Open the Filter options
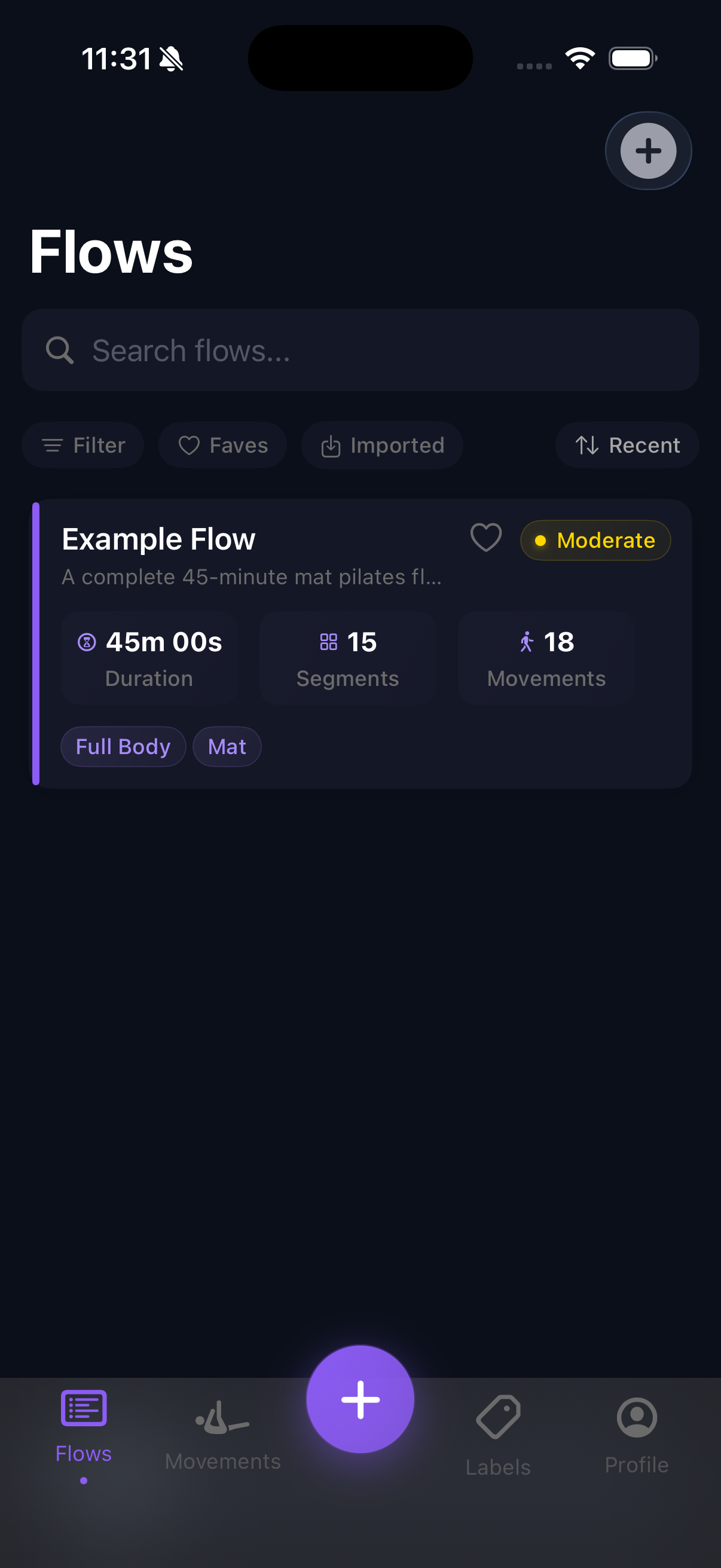The height and width of the screenshot is (1568, 721). [x=83, y=445]
